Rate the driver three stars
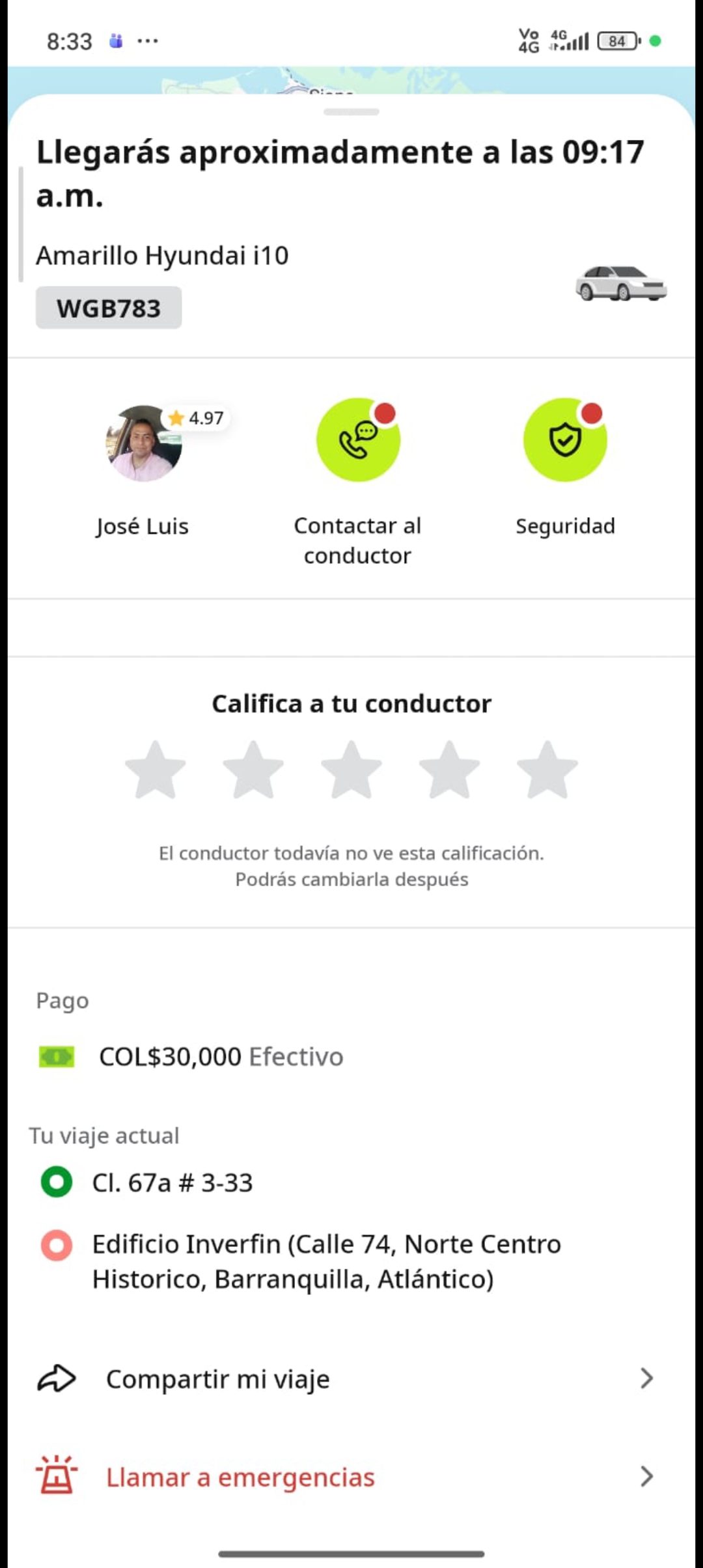The width and height of the screenshot is (703, 1568). tap(351, 770)
